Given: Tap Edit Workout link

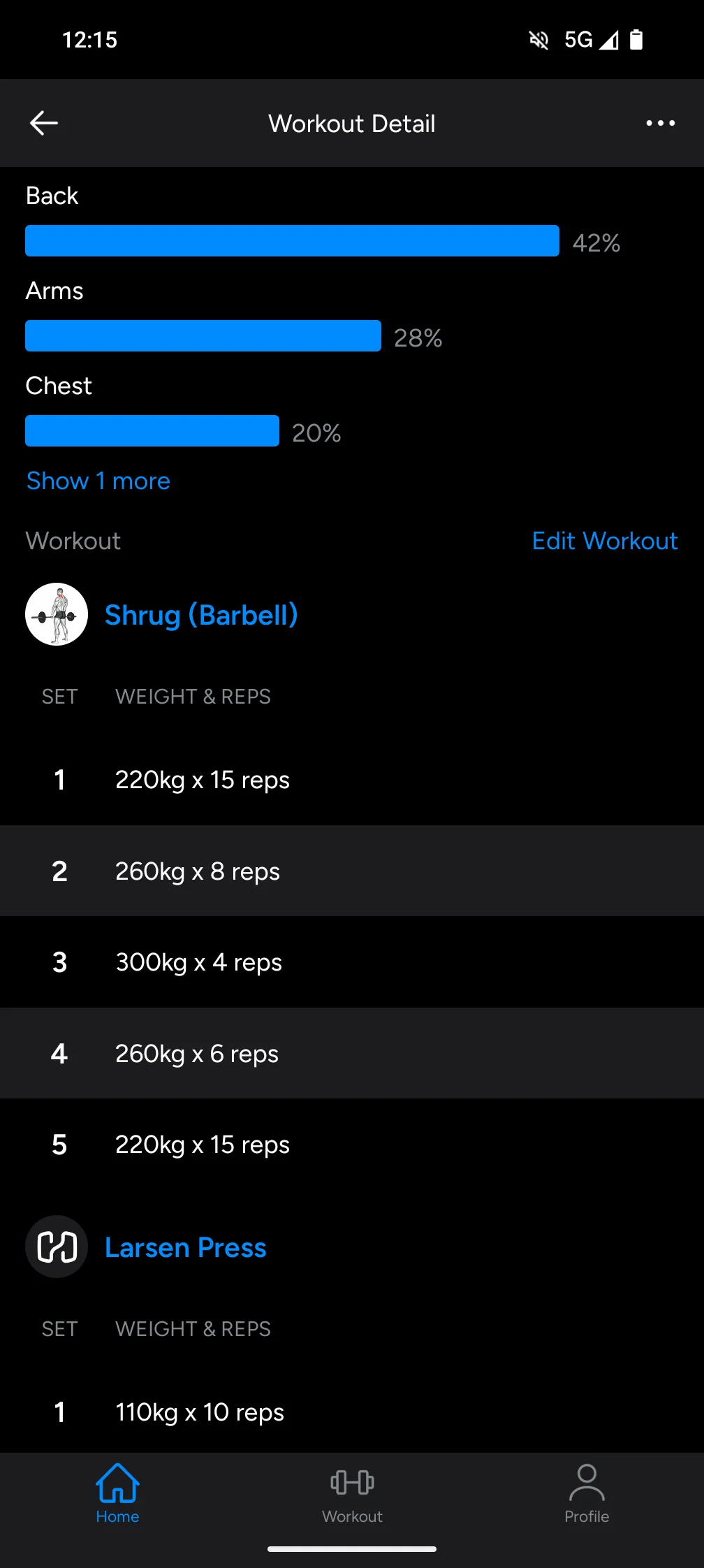Looking at the screenshot, I should pos(605,541).
